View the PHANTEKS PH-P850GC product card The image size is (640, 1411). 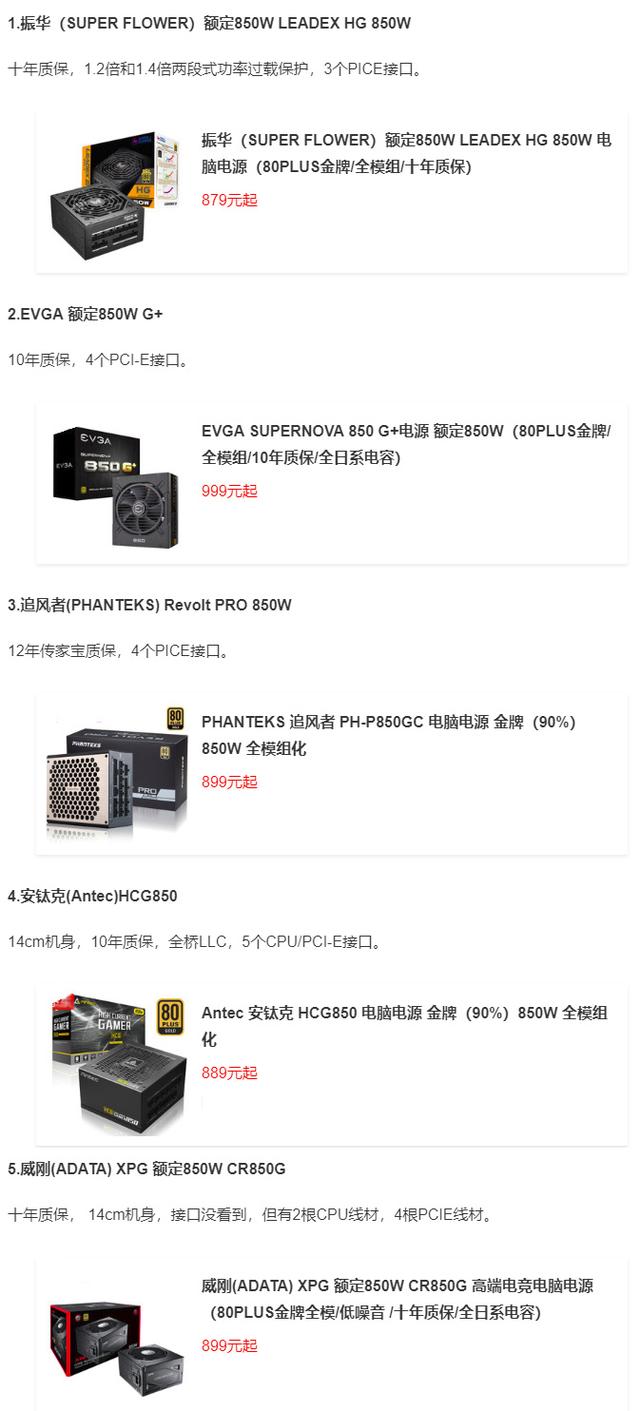[388, 735]
